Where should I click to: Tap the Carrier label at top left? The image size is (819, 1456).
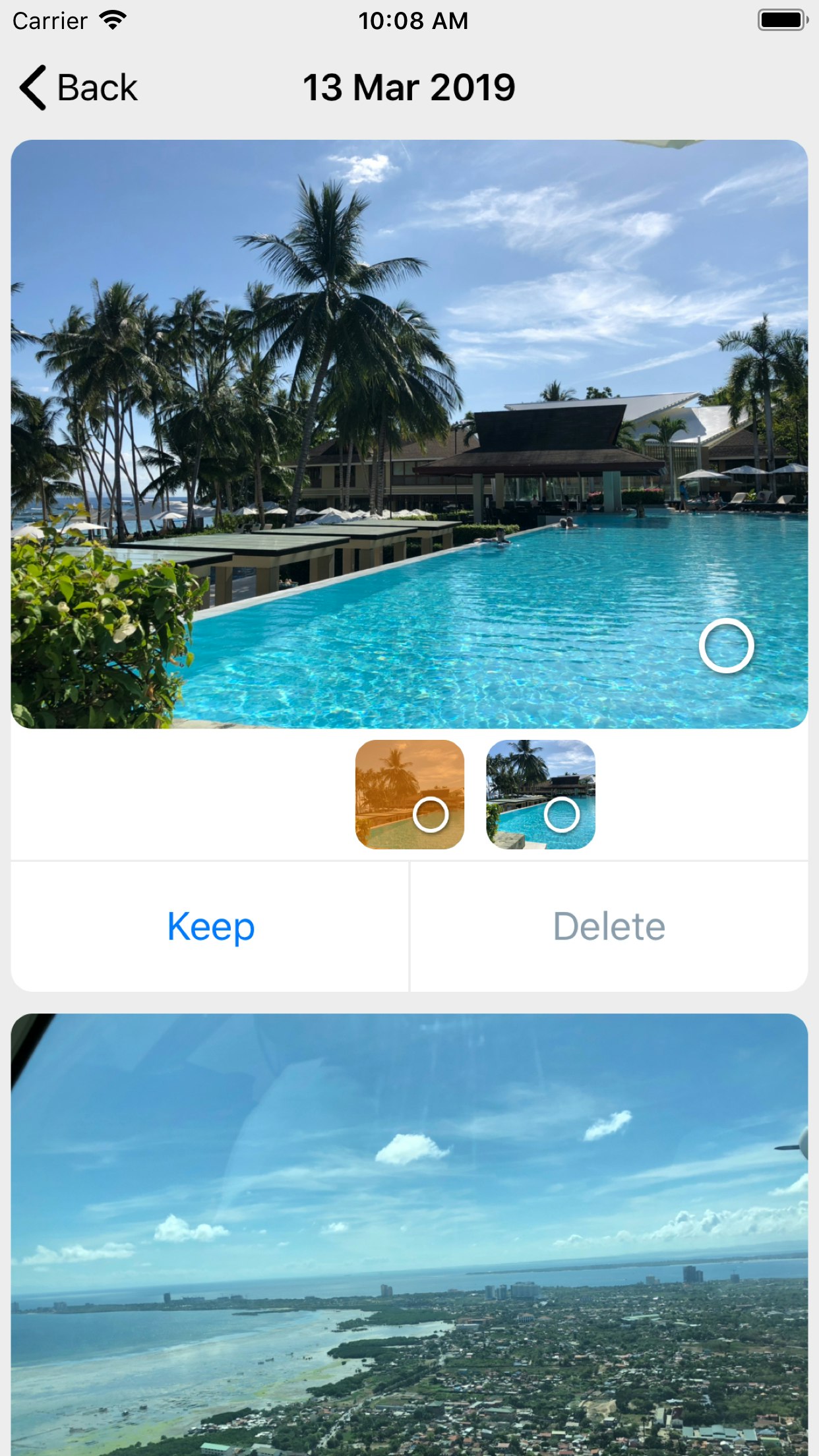coord(50,19)
